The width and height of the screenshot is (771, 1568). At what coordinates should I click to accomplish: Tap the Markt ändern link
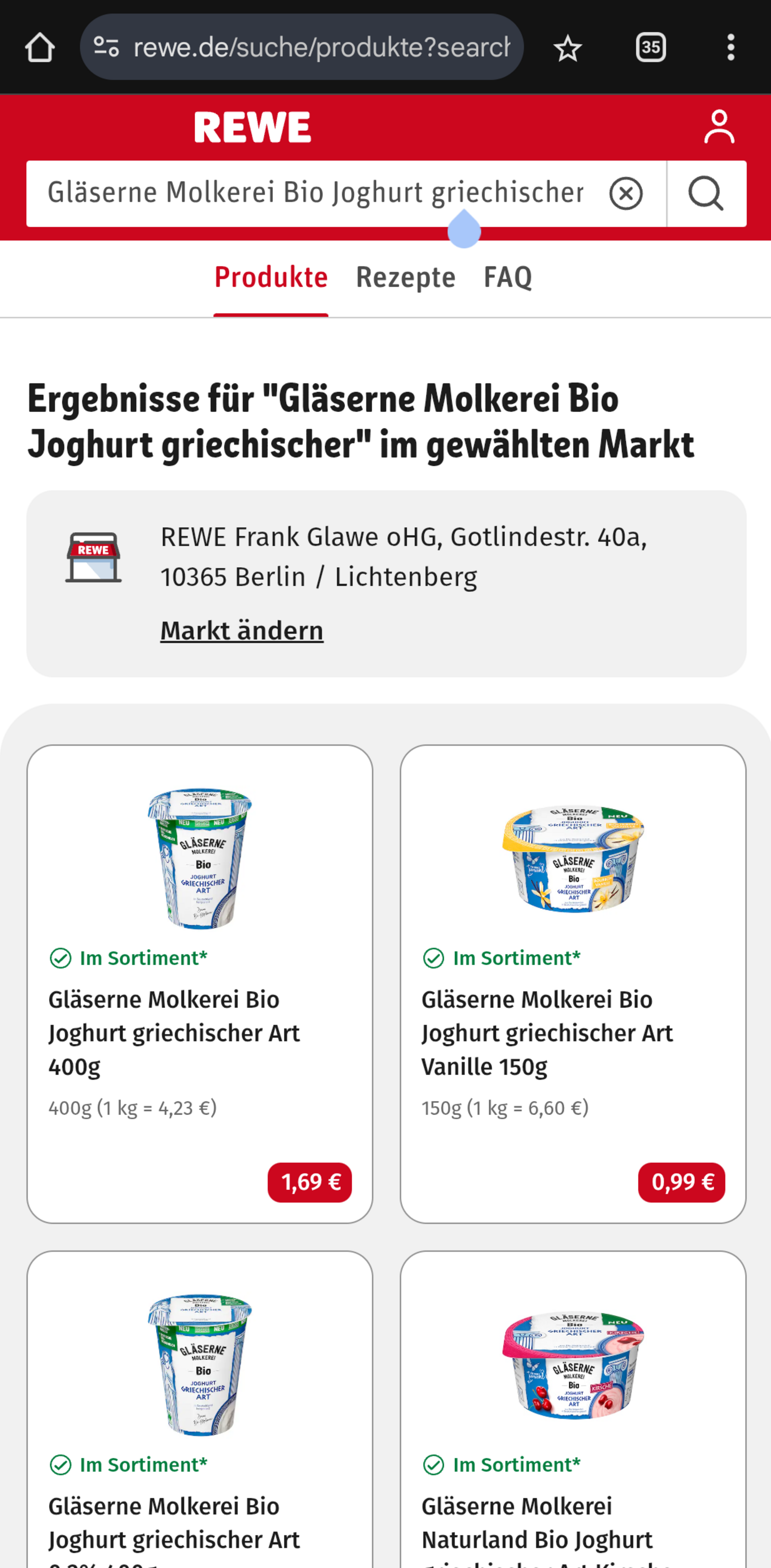[242, 630]
